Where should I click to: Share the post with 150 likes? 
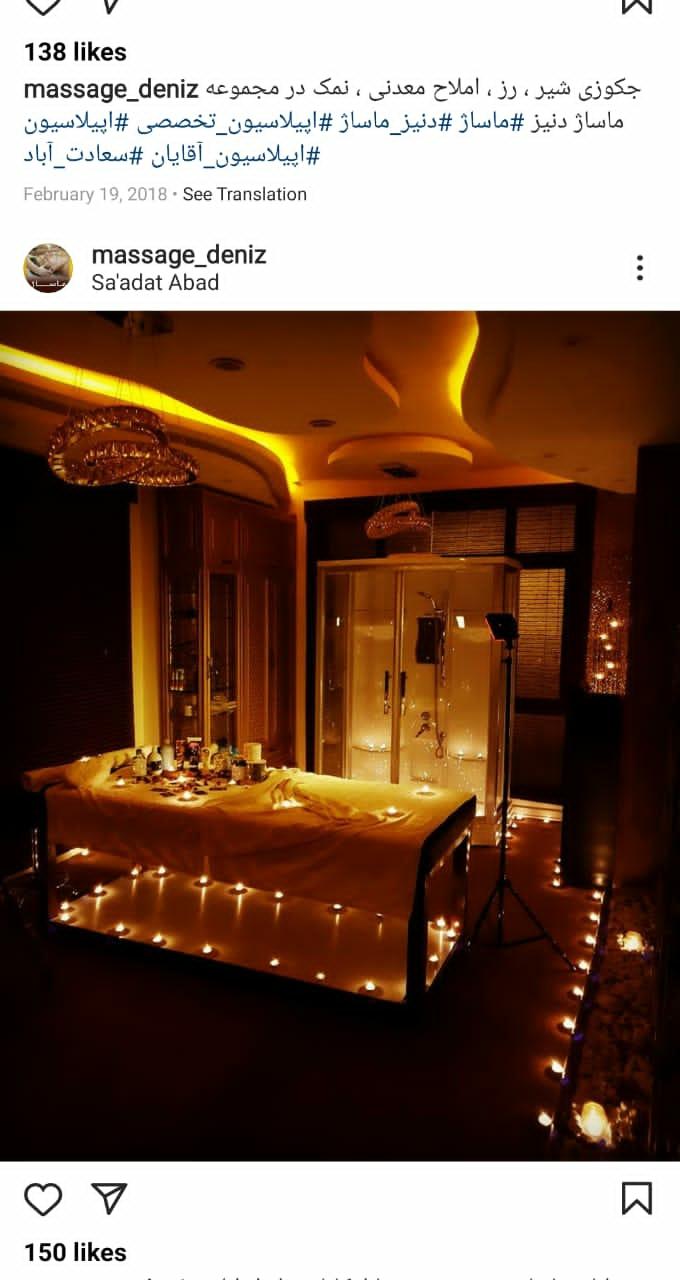tap(109, 1198)
